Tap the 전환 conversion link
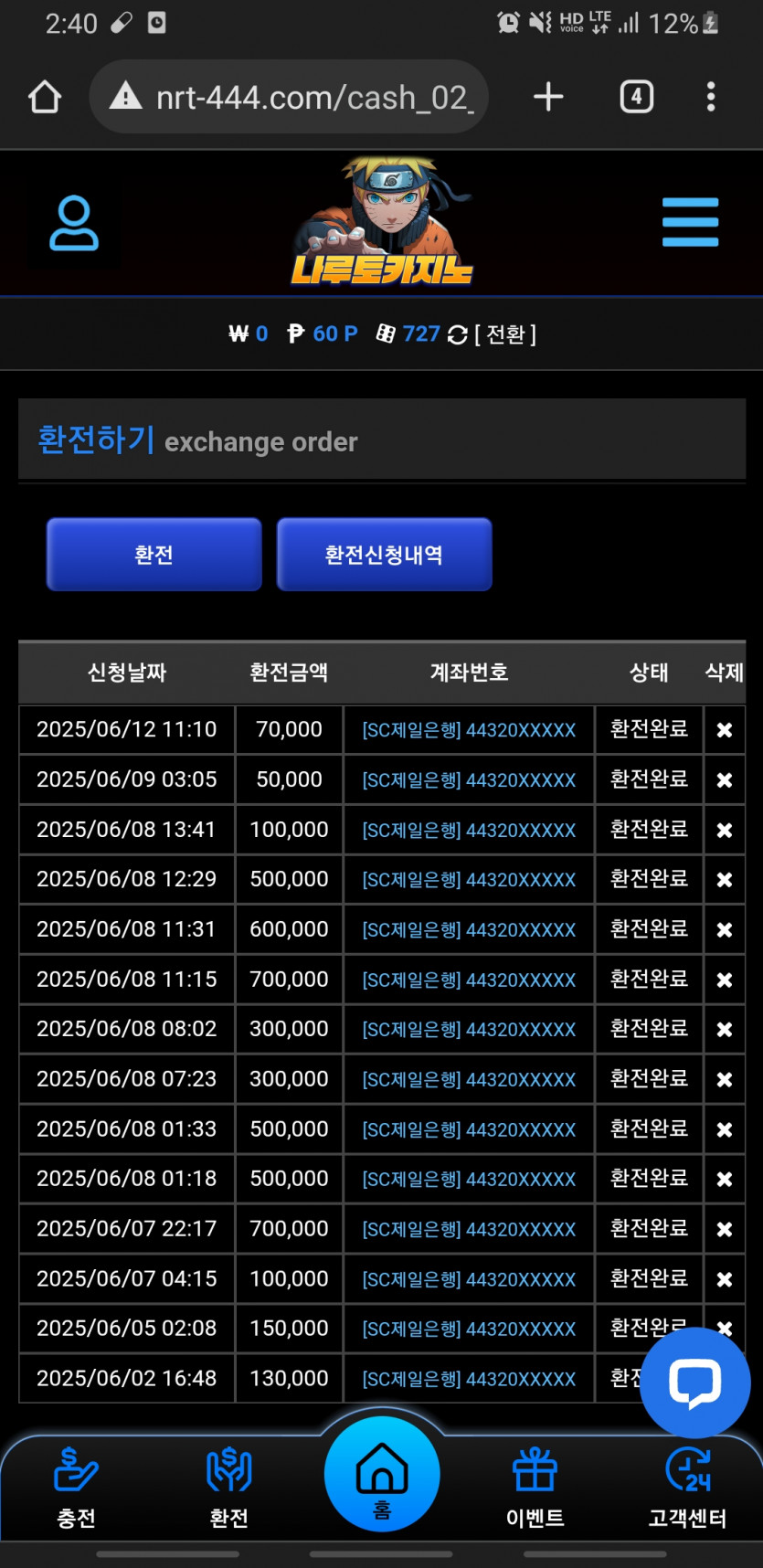This screenshot has height=1568, width=763. point(505,334)
